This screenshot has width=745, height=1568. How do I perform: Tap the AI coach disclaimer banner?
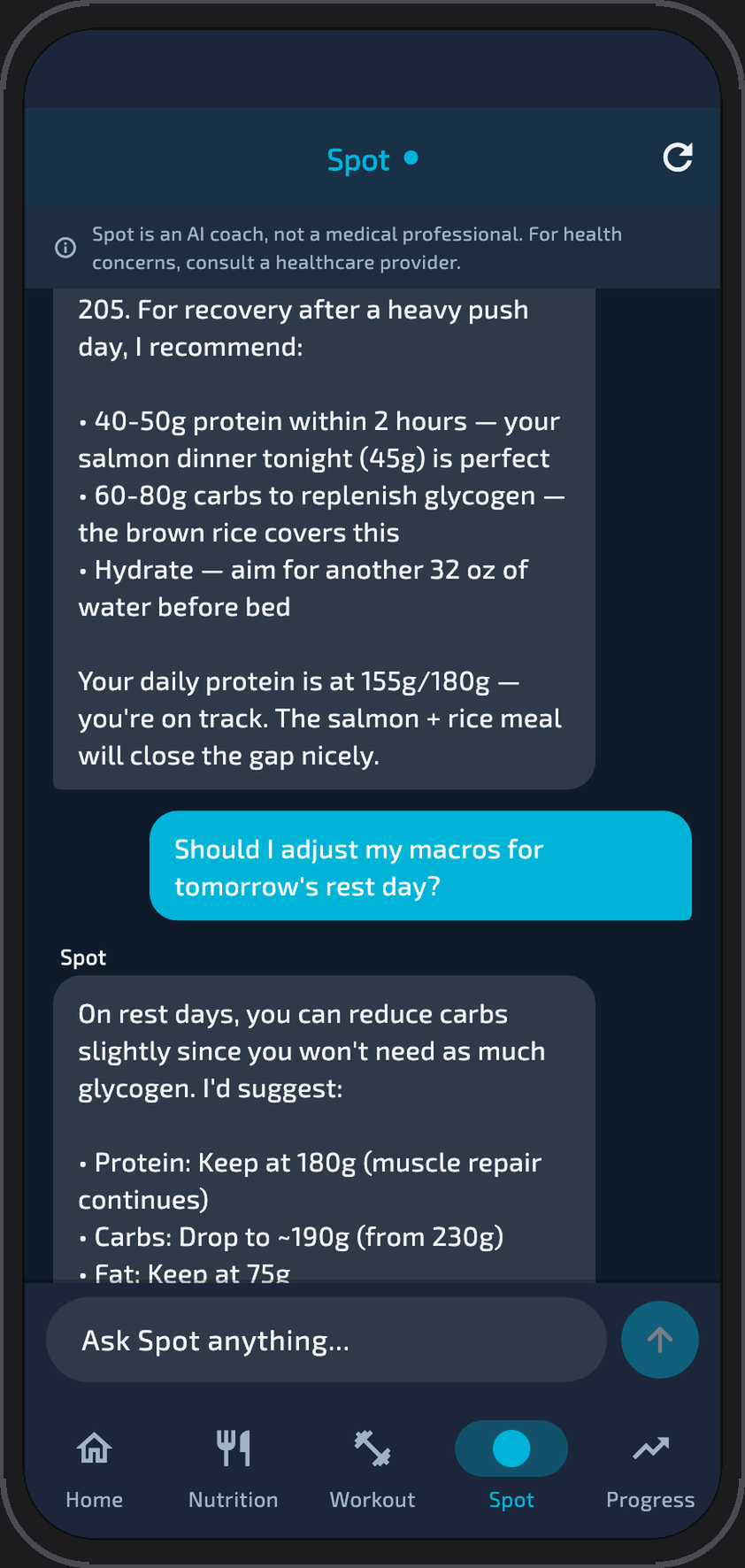coord(372,248)
